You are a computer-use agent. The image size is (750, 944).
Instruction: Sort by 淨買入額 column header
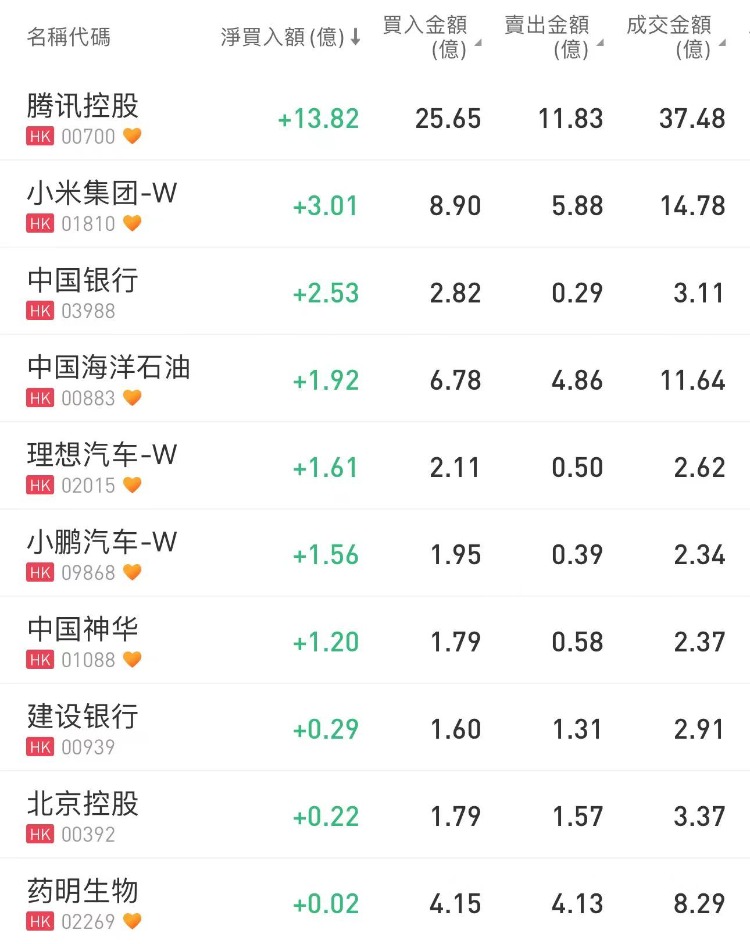coord(290,38)
